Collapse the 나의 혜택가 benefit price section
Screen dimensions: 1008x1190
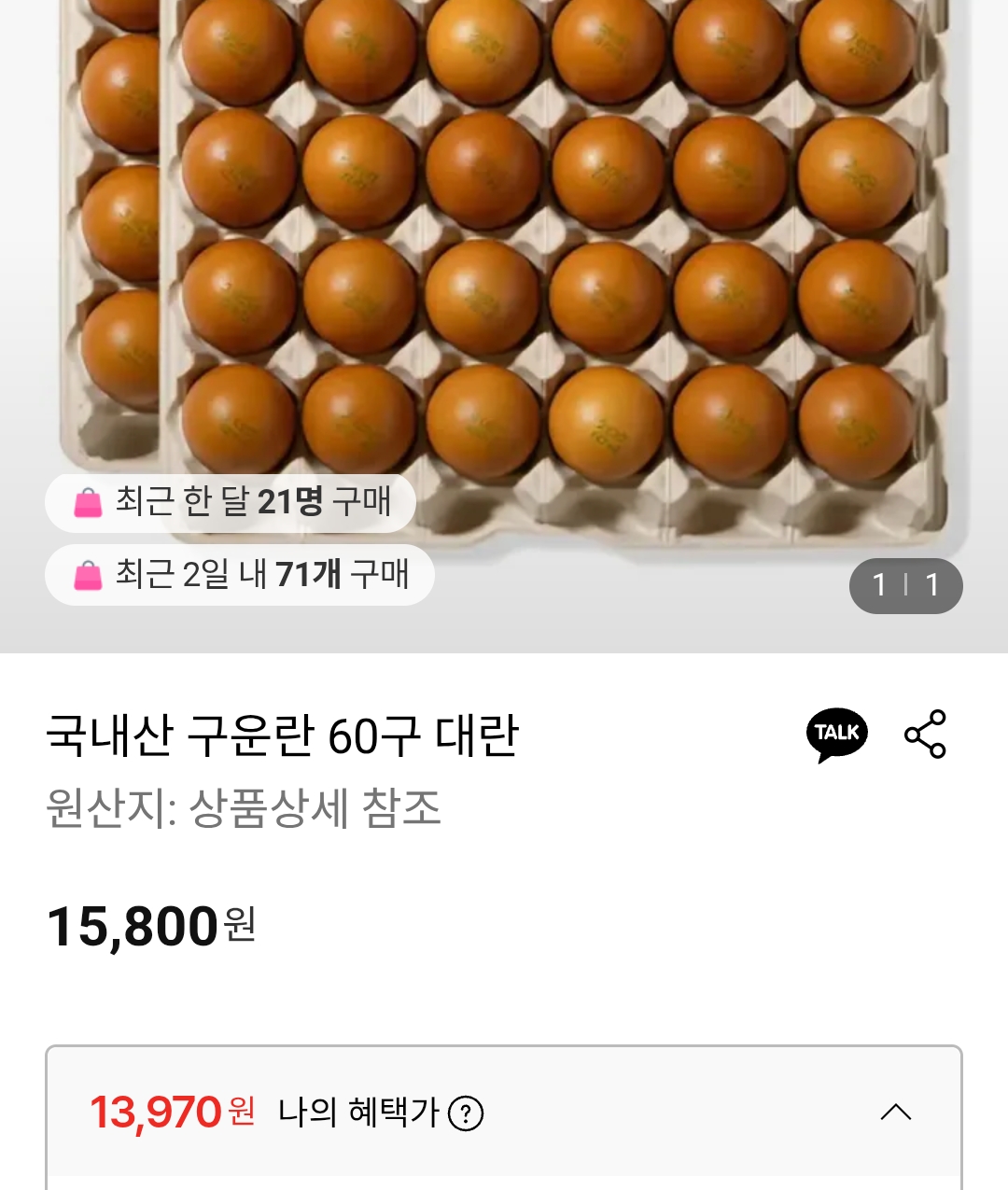pos(896,1112)
